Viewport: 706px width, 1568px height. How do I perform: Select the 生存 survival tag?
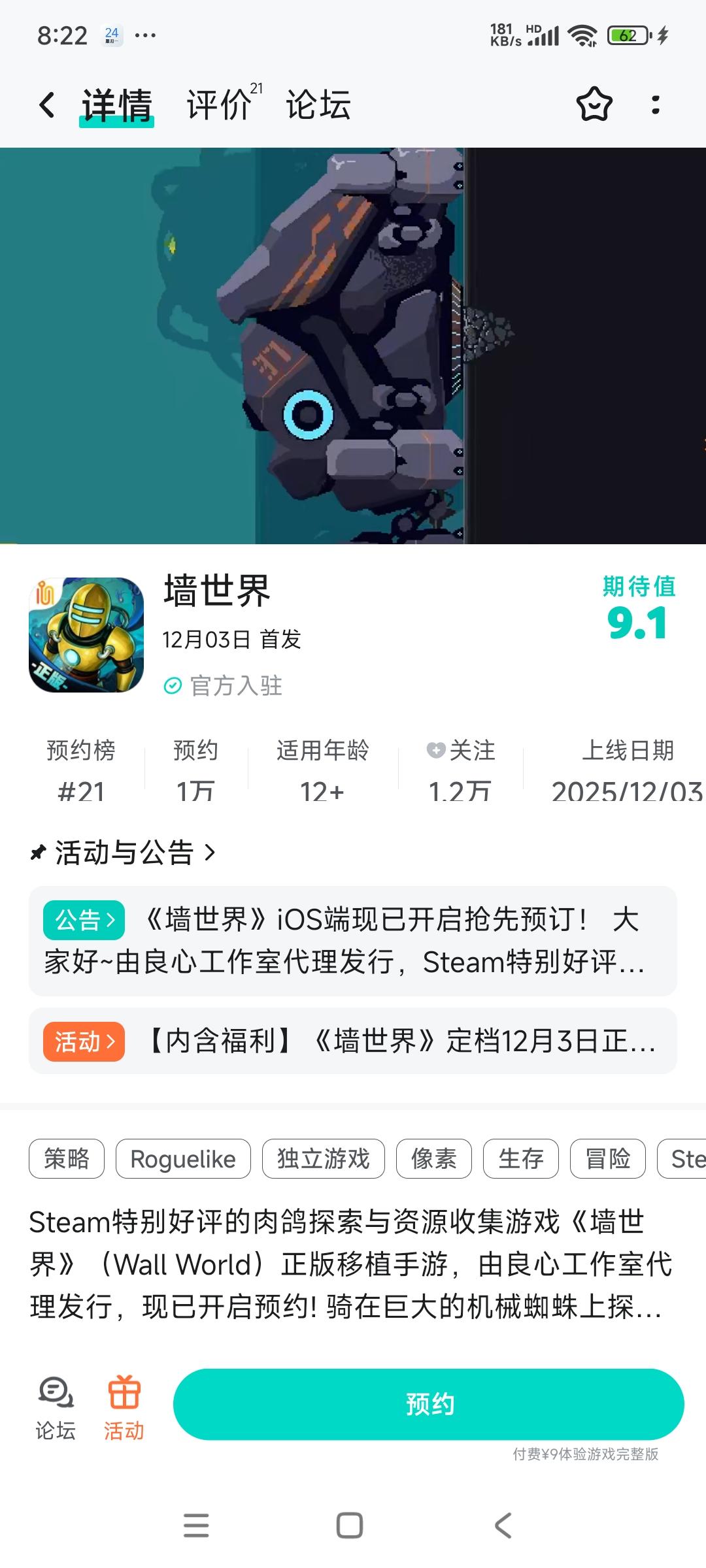click(x=520, y=1158)
